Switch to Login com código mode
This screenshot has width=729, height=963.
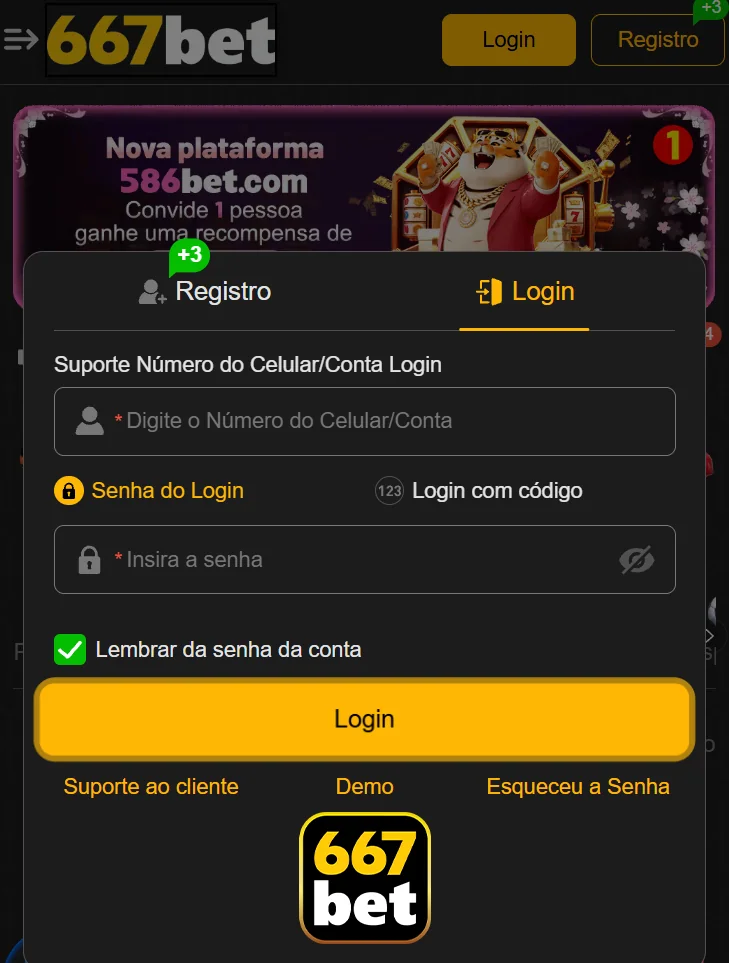tap(478, 491)
